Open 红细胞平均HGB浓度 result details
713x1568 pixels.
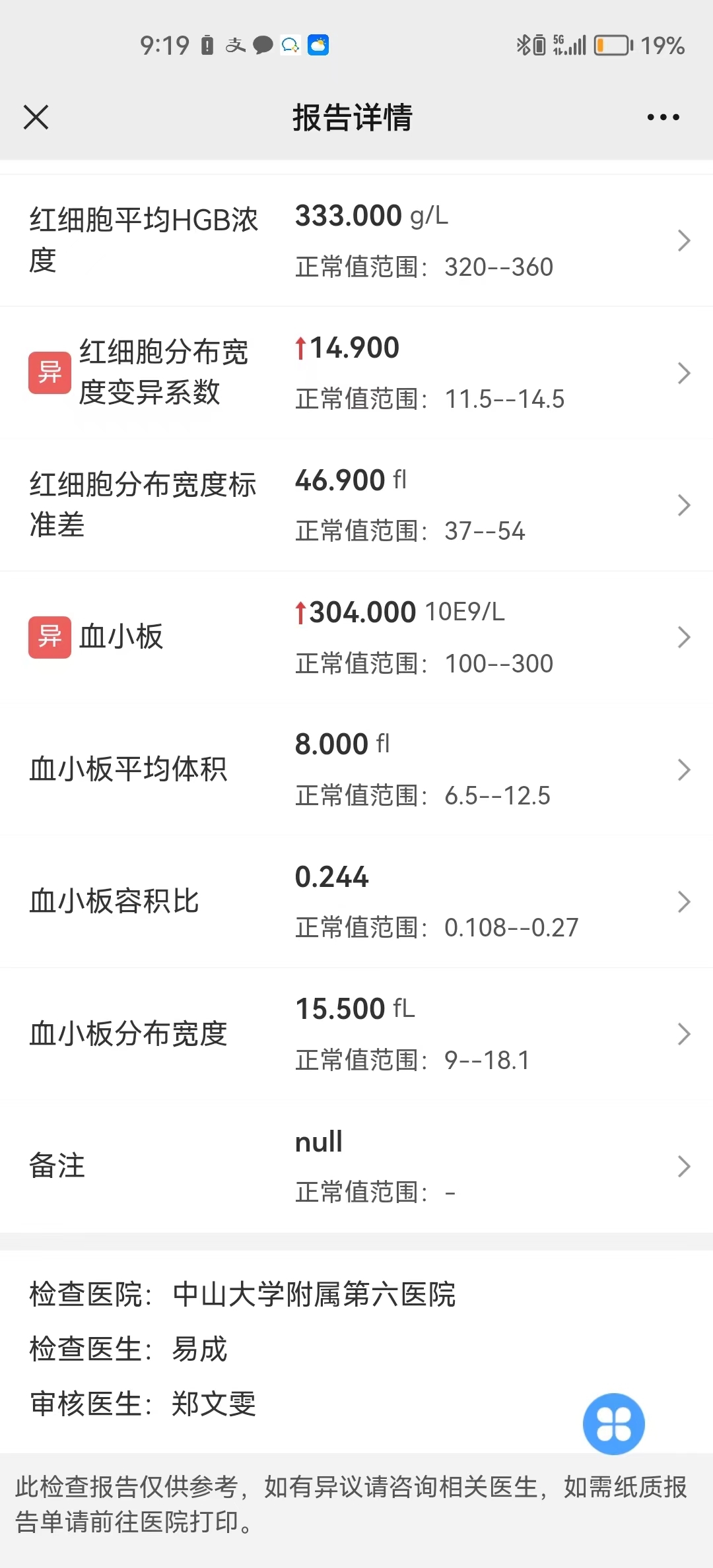(356, 241)
